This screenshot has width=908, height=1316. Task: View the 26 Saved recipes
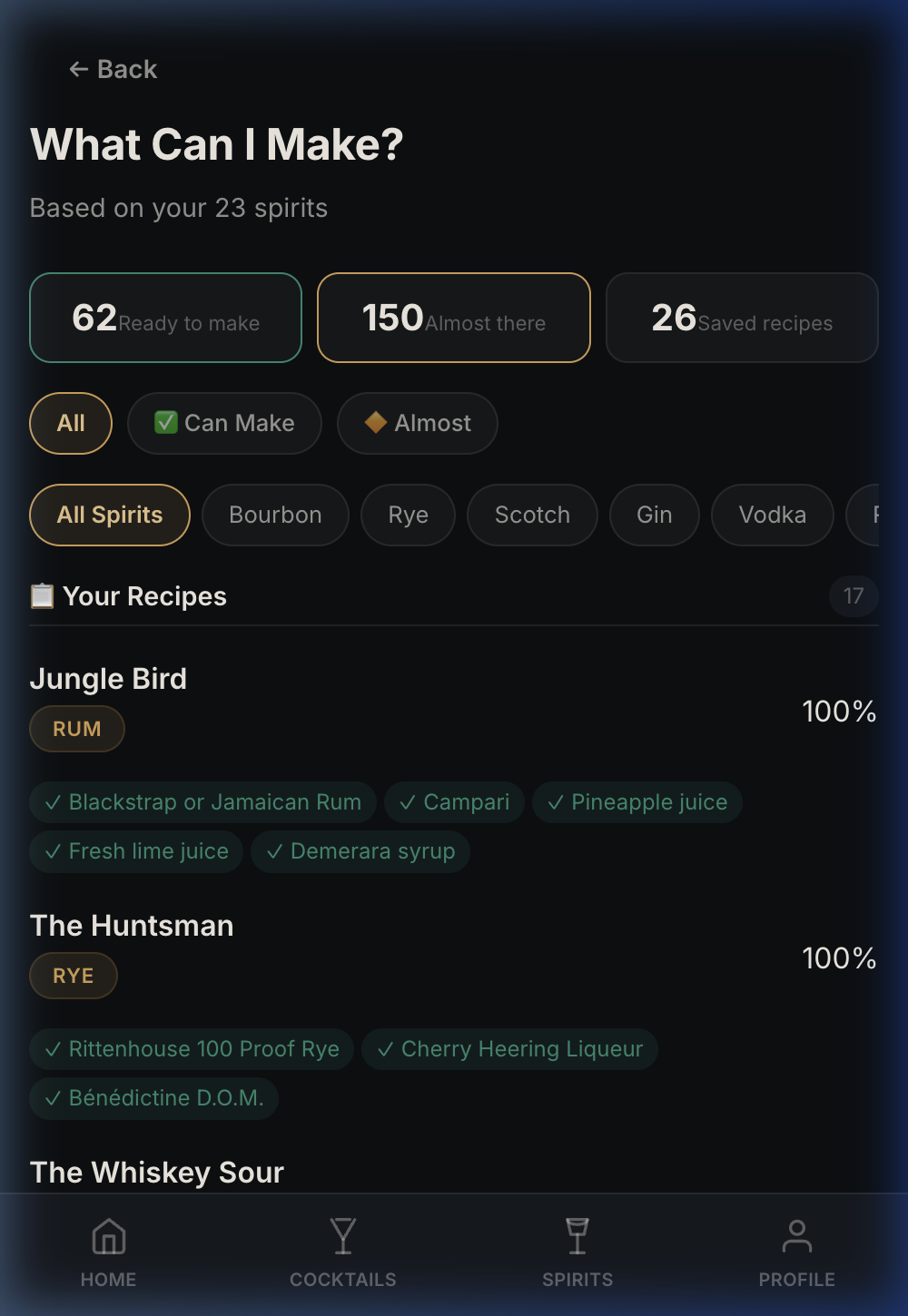741,318
